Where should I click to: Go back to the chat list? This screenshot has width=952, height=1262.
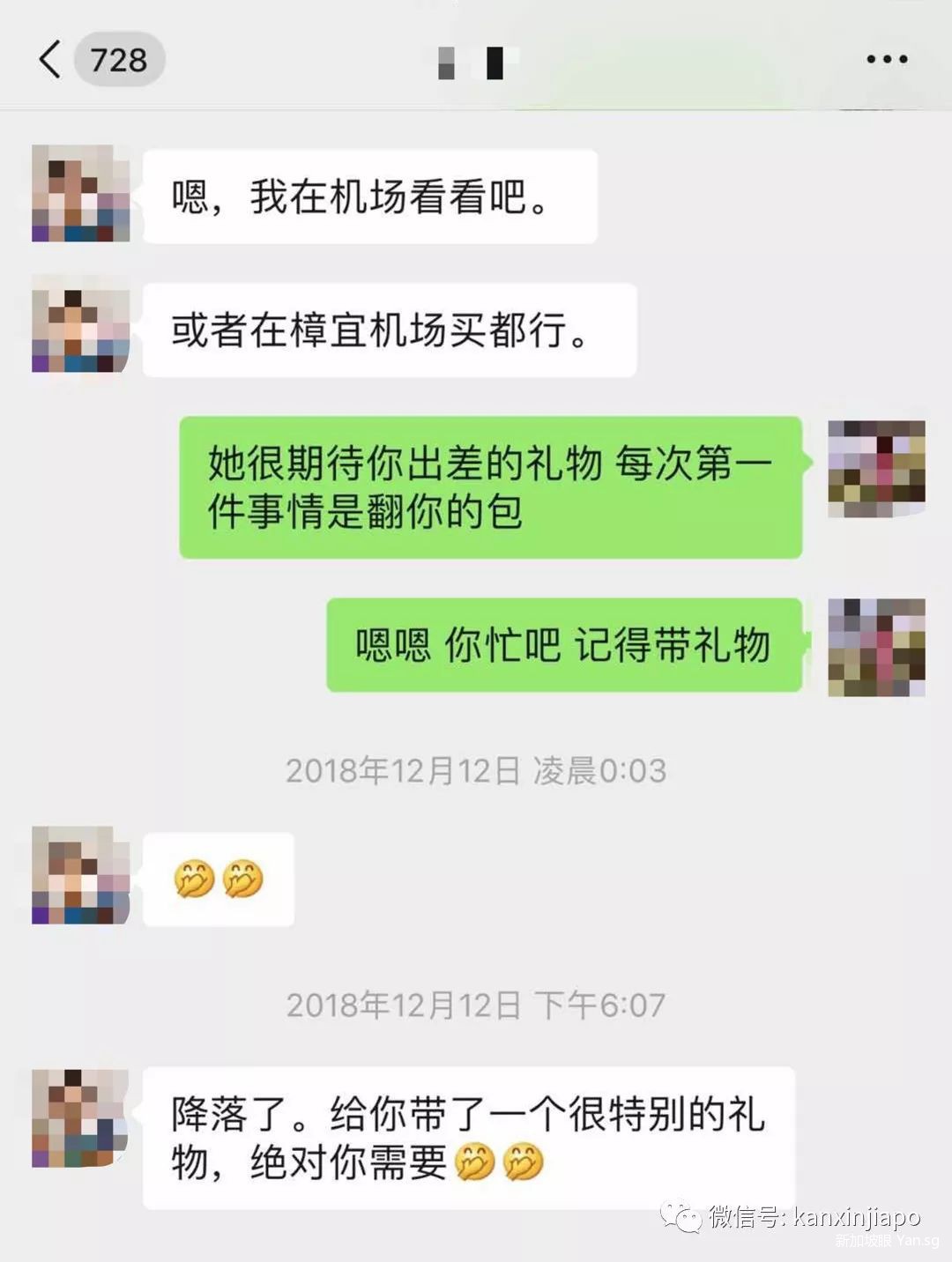pyautogui.click(x=51, y=60)
